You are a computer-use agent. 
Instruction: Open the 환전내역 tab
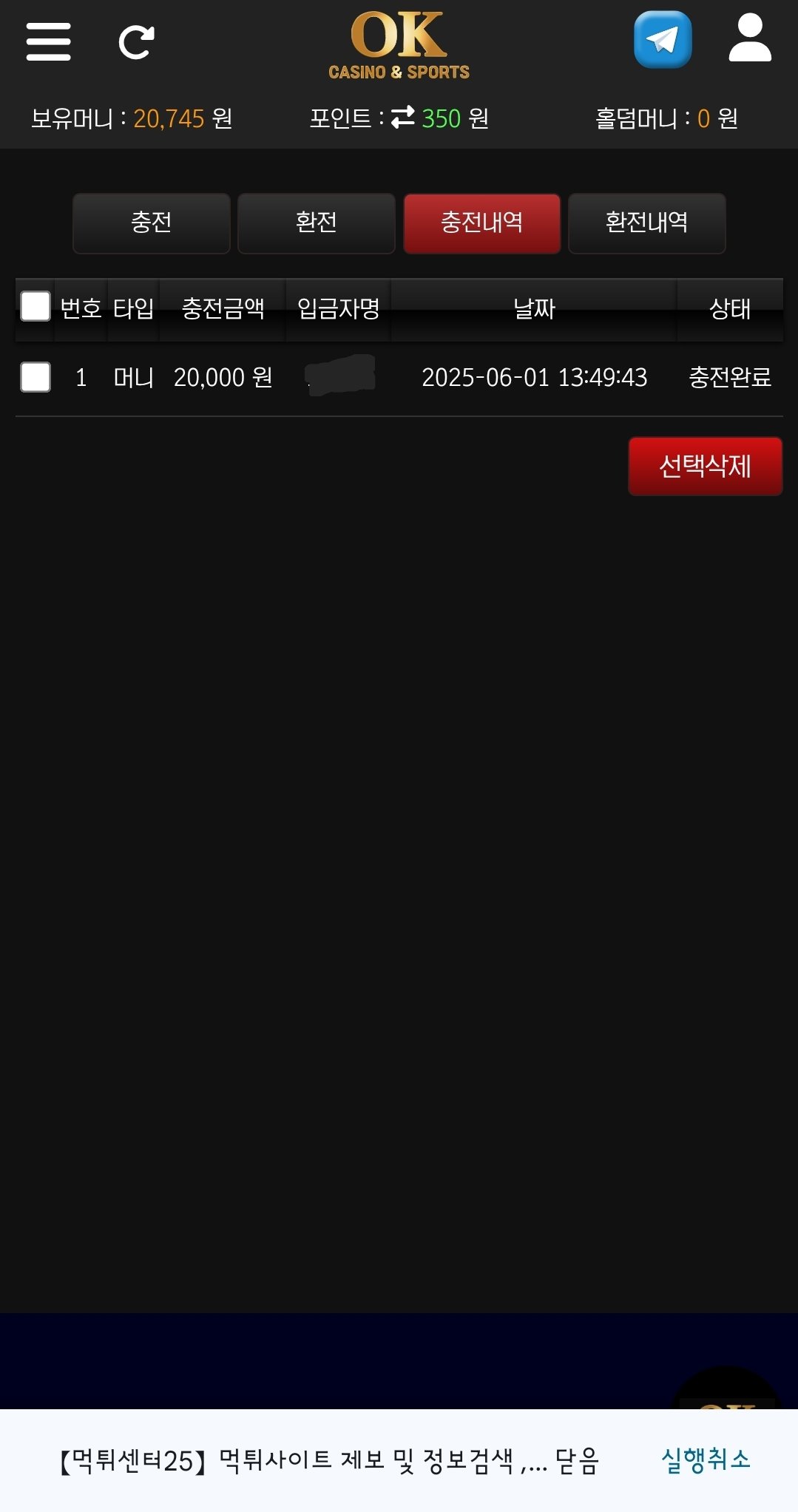(646, 223)
